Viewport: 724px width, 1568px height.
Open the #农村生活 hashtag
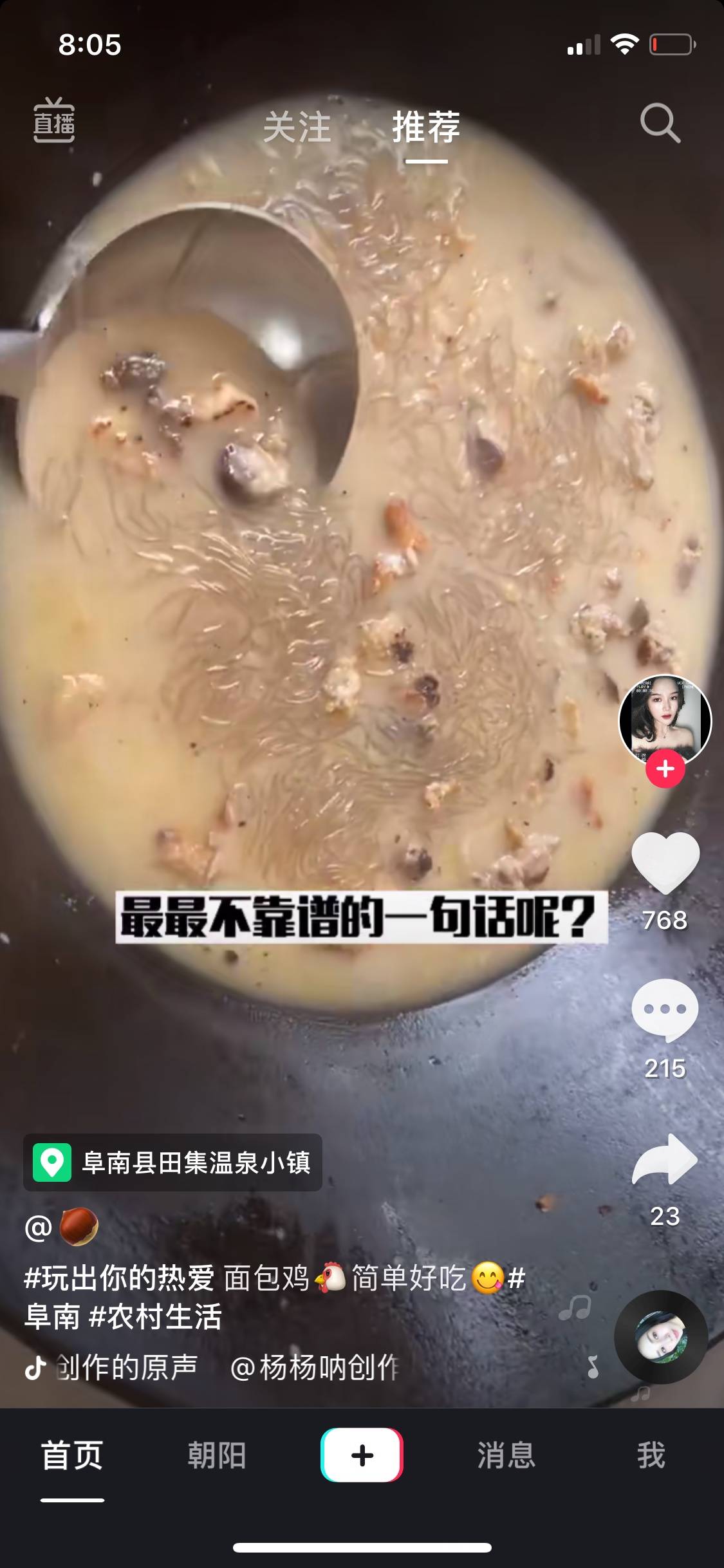click(x=156, y=1317)
